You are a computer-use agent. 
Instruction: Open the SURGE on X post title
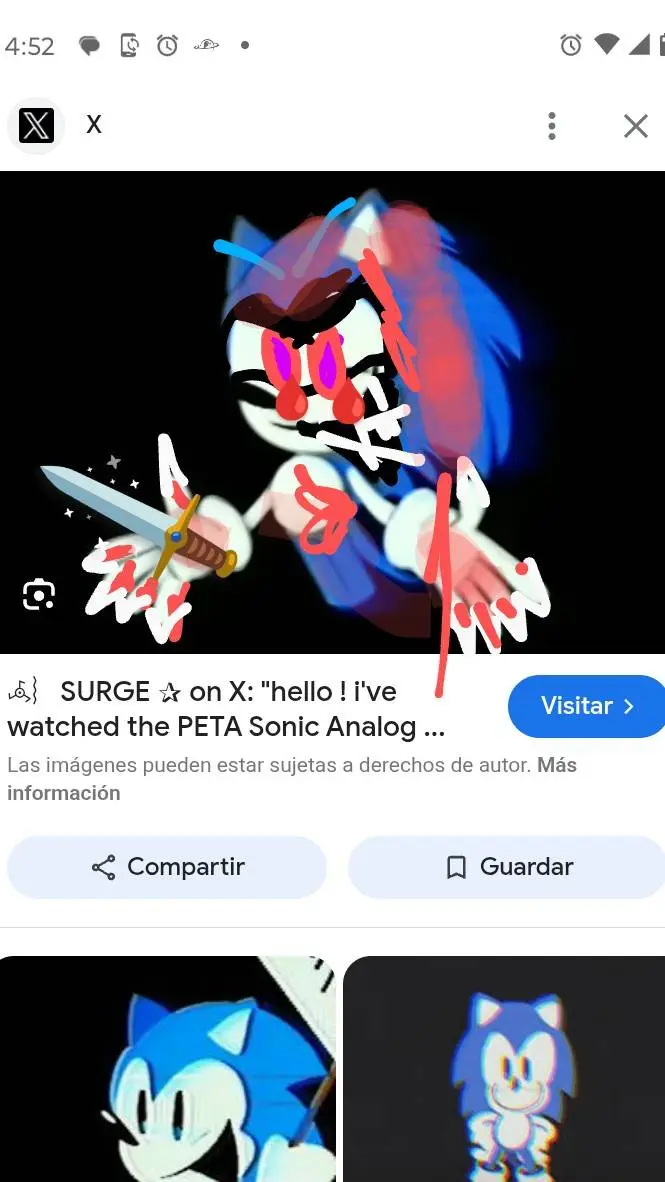tap(226, 709)
